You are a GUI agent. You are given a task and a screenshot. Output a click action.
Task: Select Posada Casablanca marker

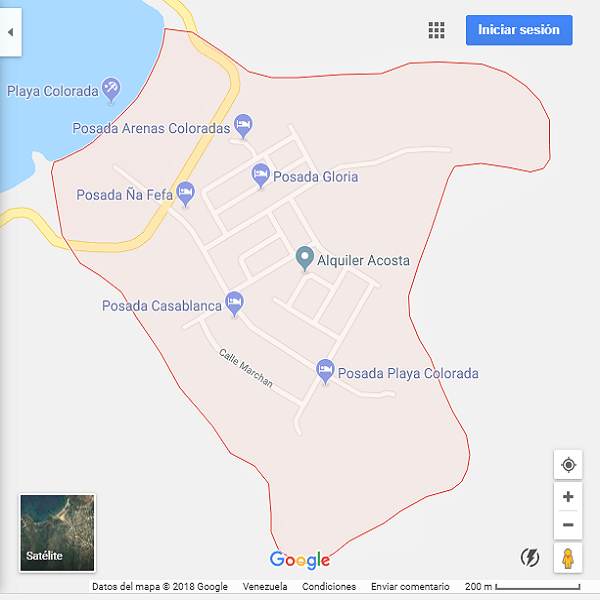coord(234,303)
